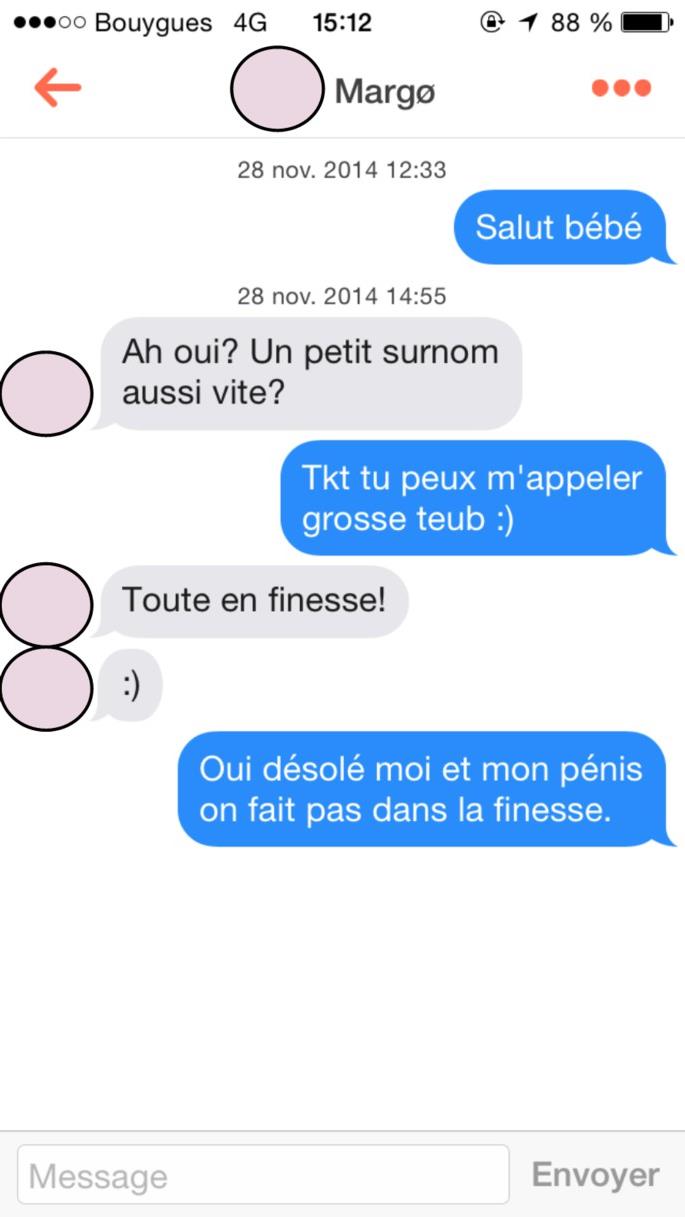Open avatar beside 'Toute en finesse!' message
The width and height of the screenshot is (685, 1217).
(46, 605)
